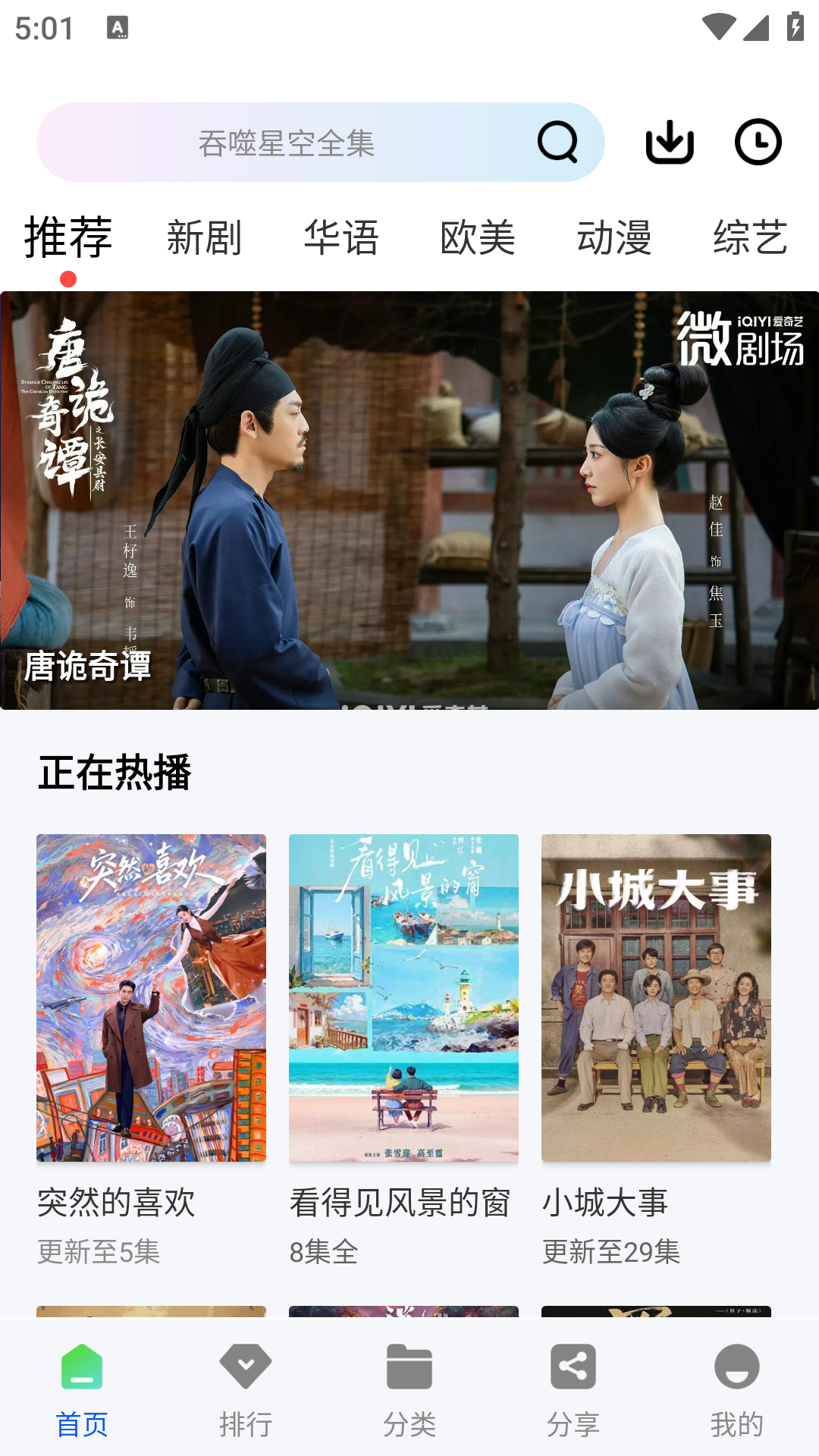Select the 推荐 top tab
This screenshot has width=819, height=1456.
click(68, 237)
